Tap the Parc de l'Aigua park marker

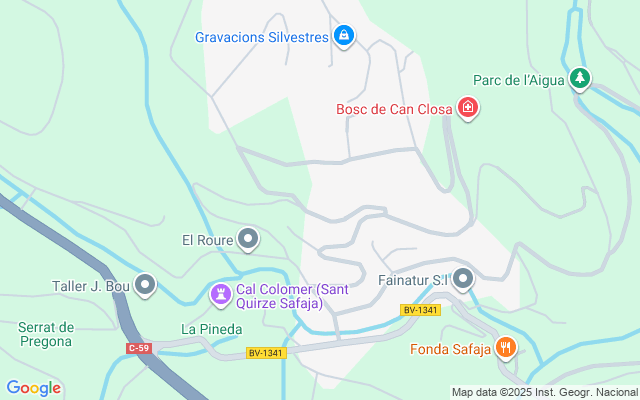coord(580,80)
